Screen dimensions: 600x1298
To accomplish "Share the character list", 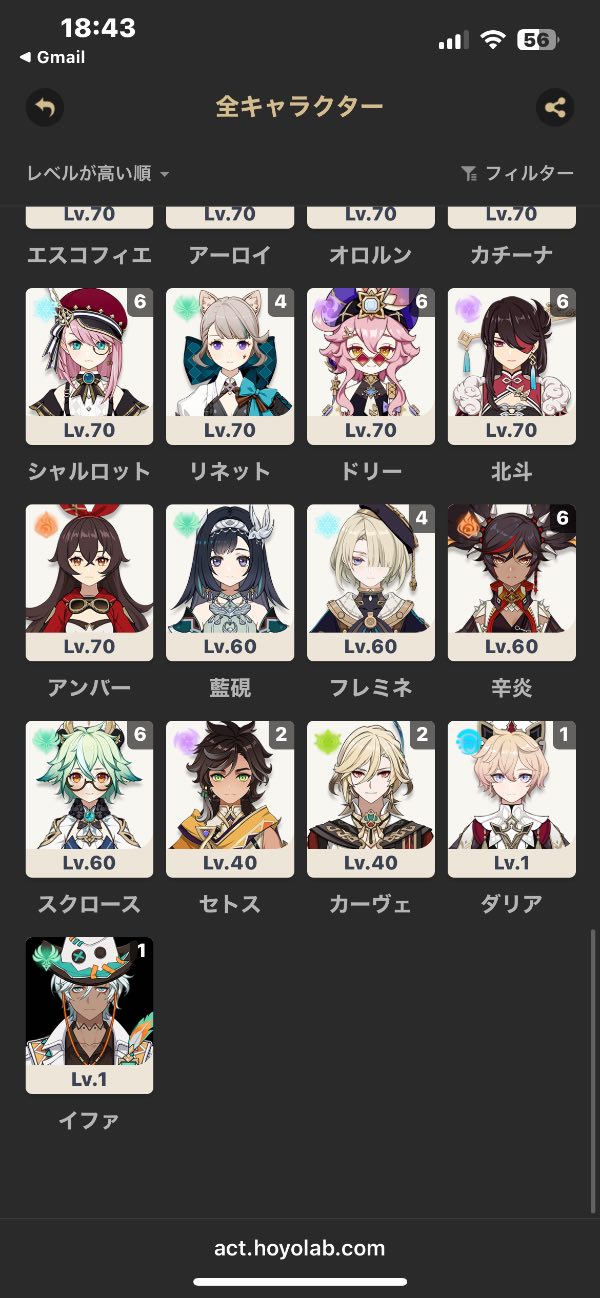I will [x=555, y=108].
